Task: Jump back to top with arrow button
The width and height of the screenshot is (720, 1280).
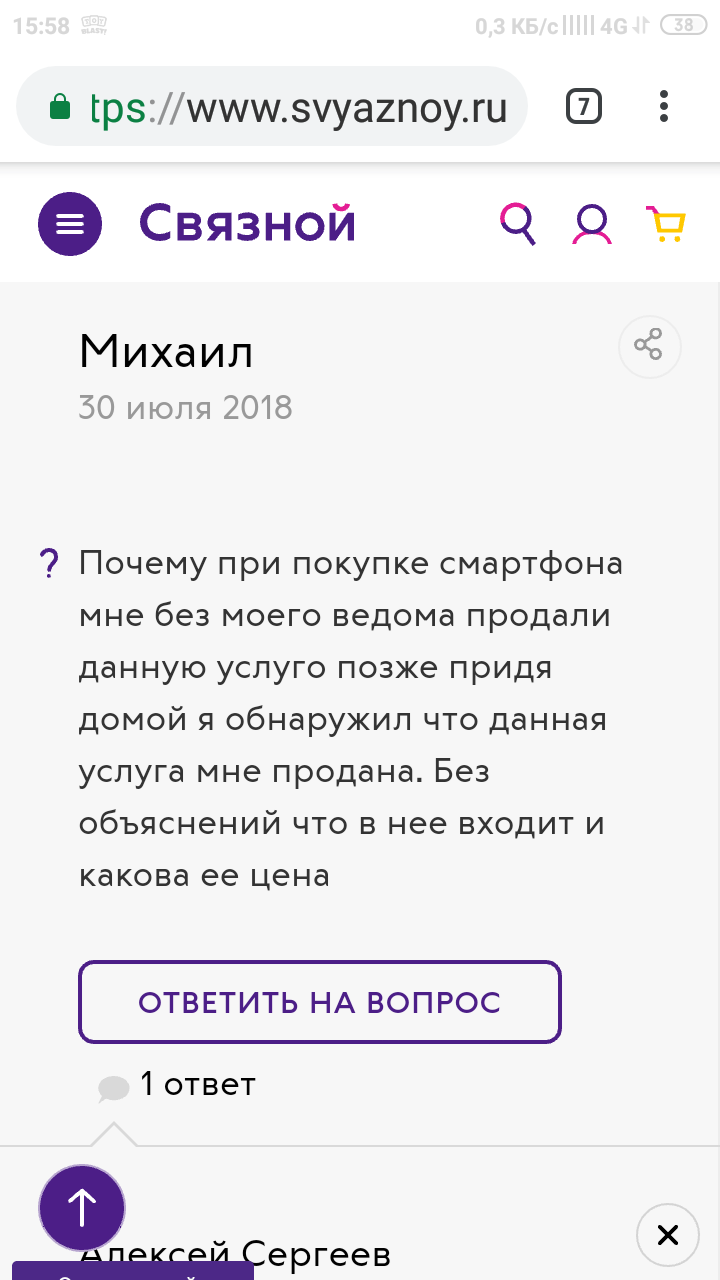Action: point(82,1207)
